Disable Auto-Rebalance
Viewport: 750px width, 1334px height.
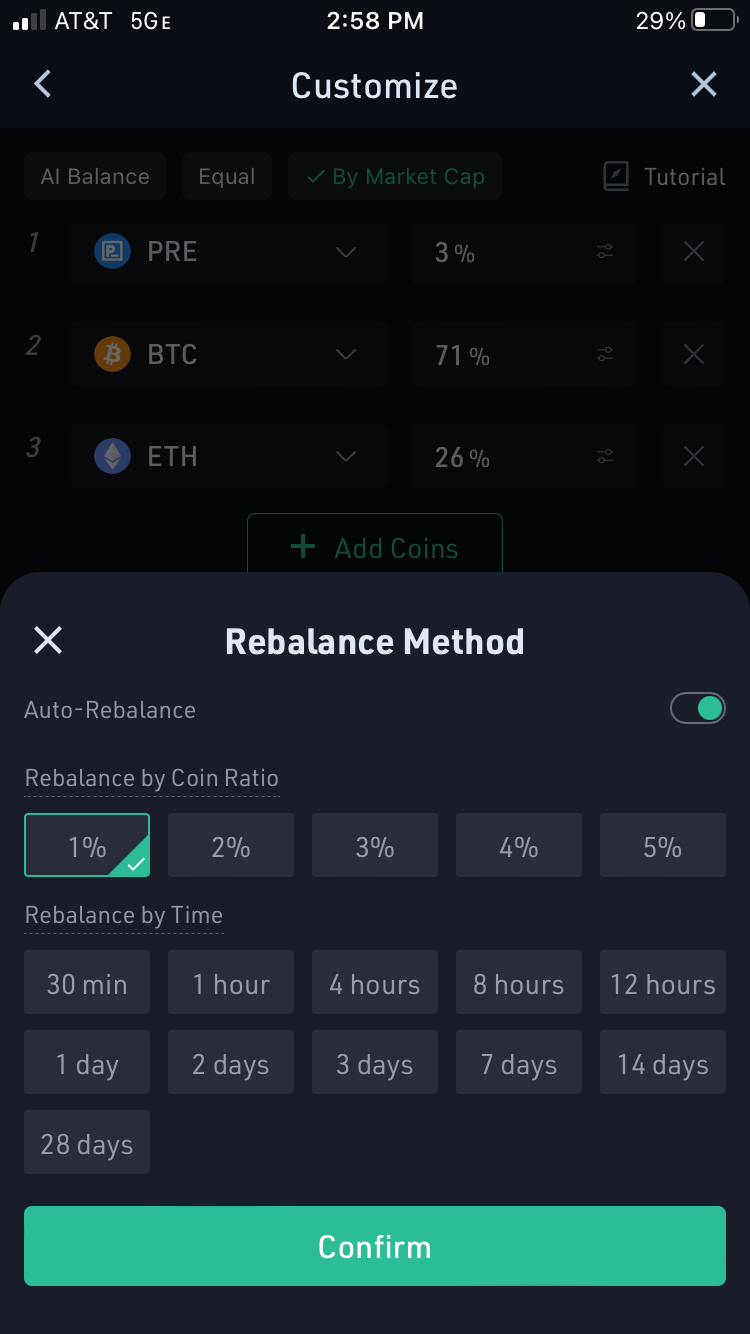point(697,708)
